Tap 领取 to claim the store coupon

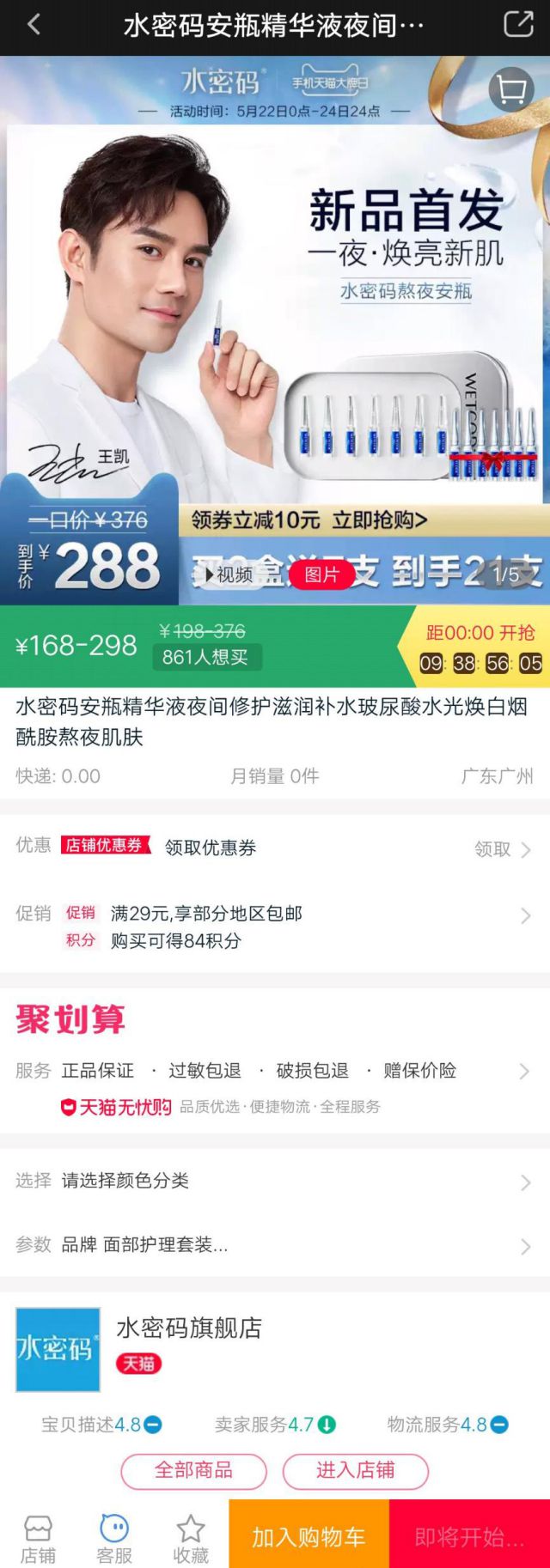click(502, 849)
